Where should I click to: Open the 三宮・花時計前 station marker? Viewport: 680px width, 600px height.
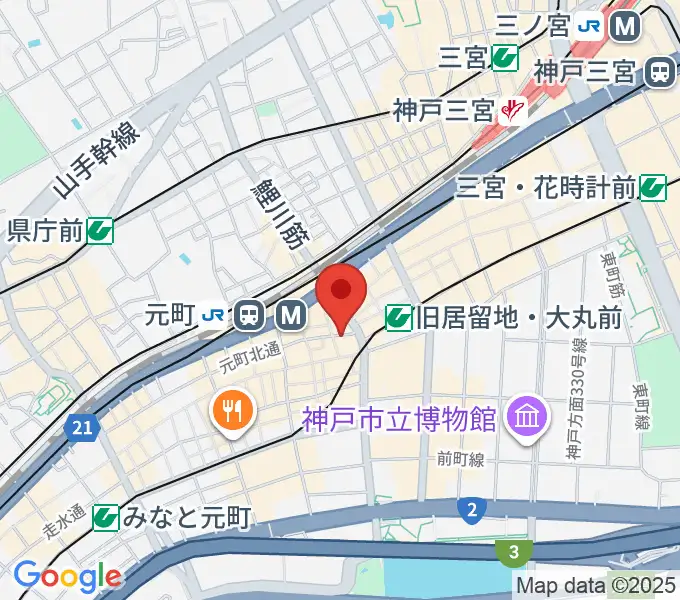[653, 185]
